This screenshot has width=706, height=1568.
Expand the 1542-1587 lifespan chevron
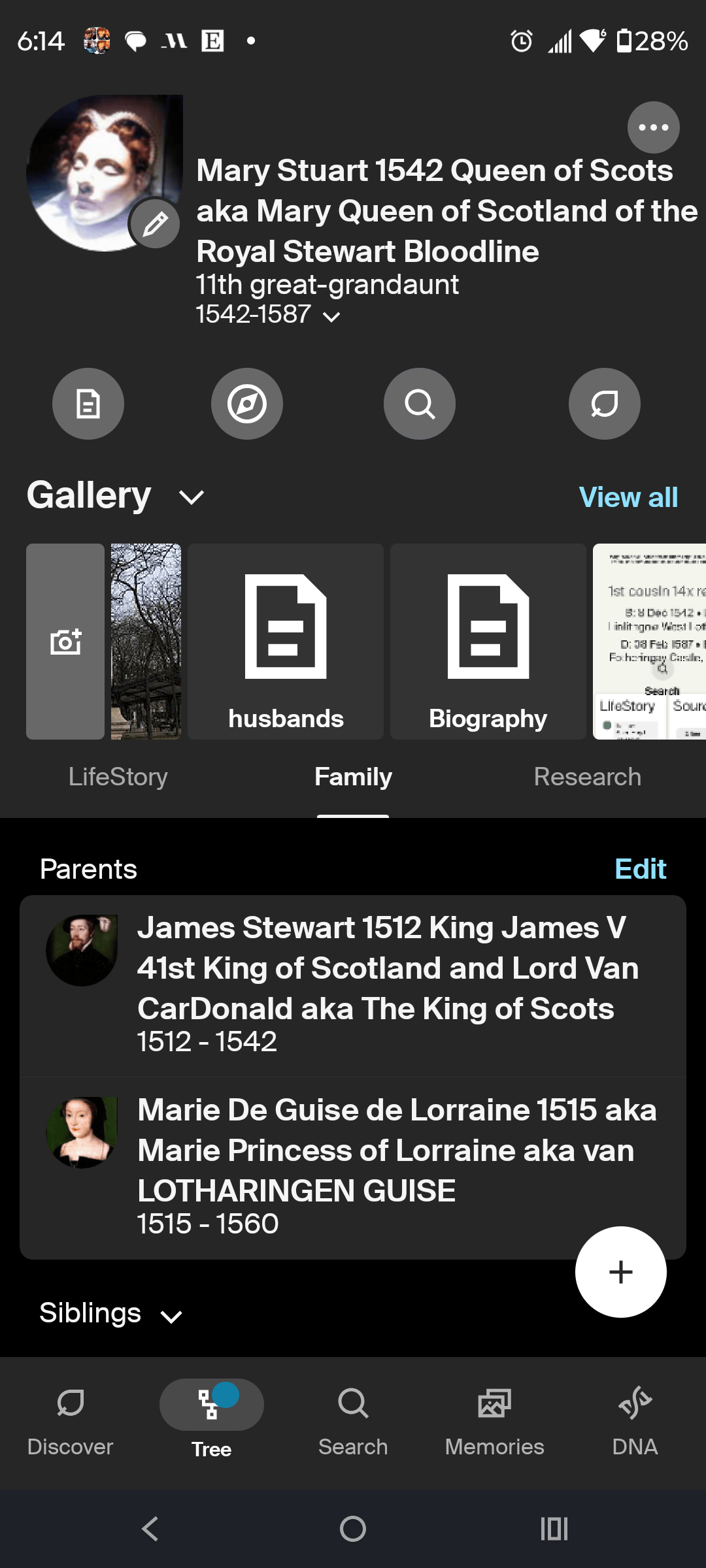(331, 317)
